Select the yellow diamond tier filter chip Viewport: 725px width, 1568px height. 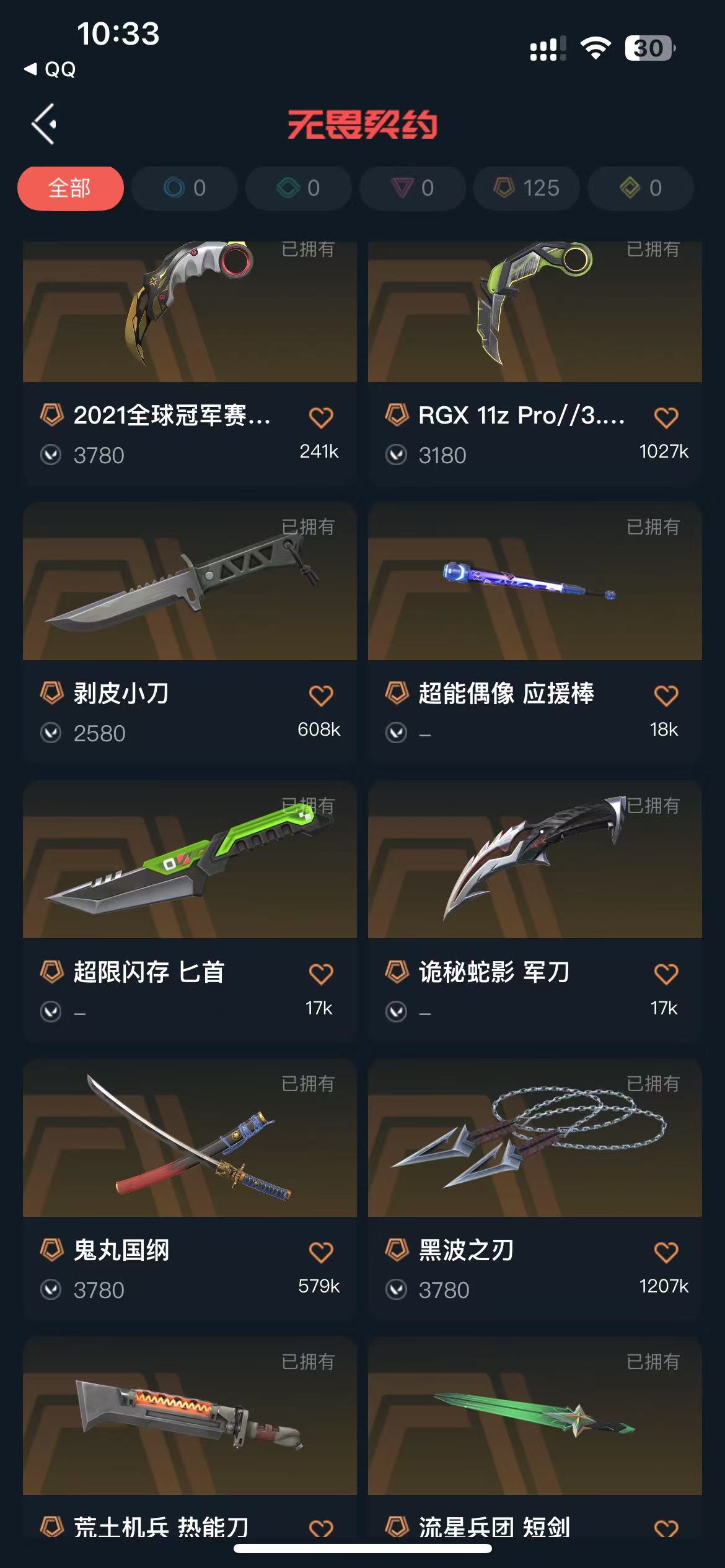[x=640, y=188]
